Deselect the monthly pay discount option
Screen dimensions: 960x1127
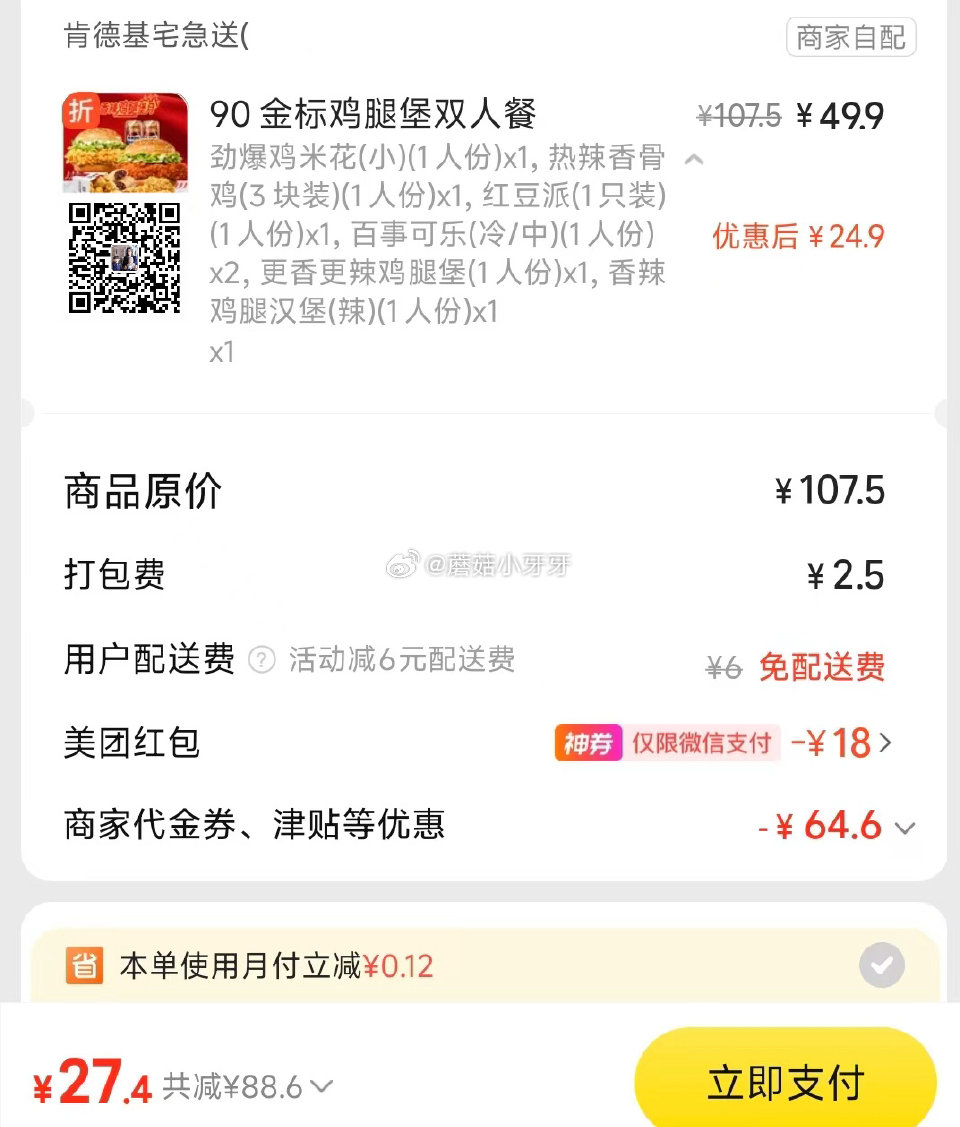(x=881, y=964)
